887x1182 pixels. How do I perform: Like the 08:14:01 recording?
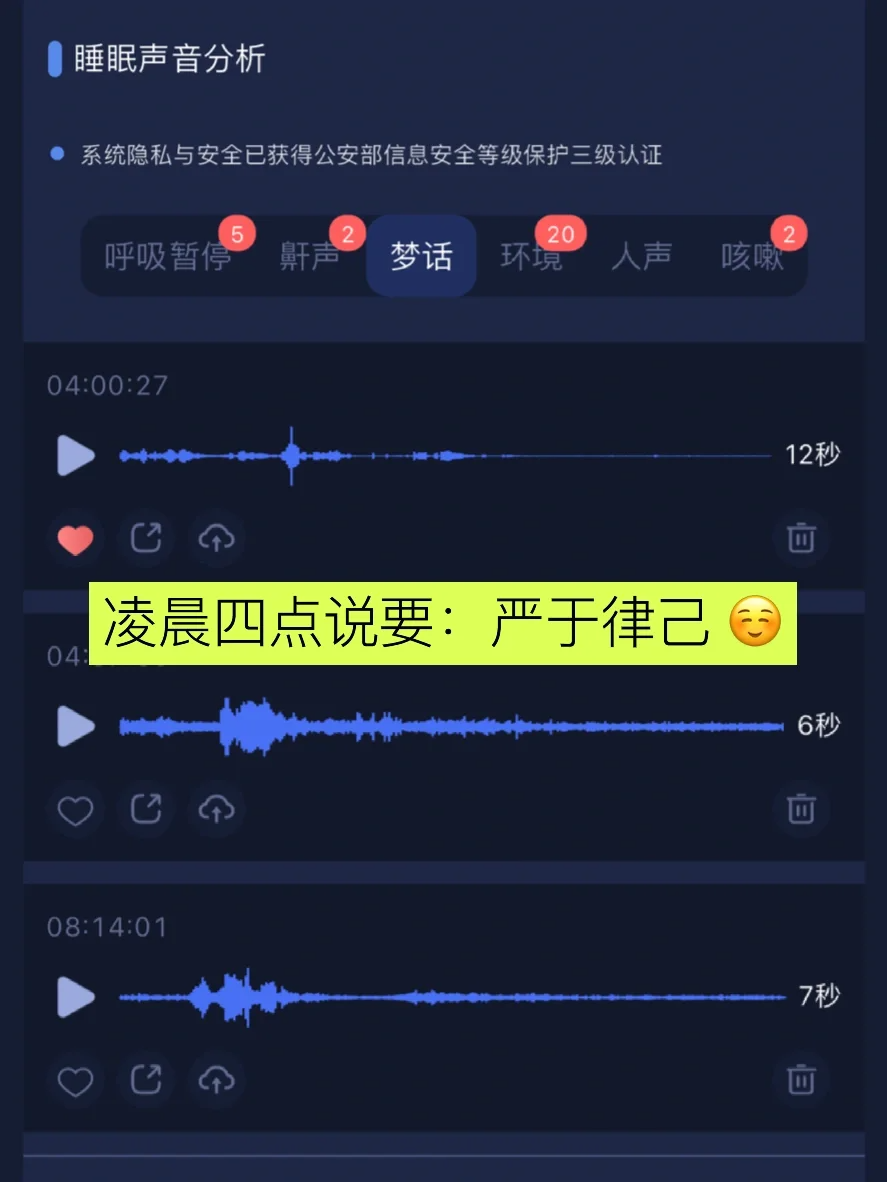(x=75, y=1080)
